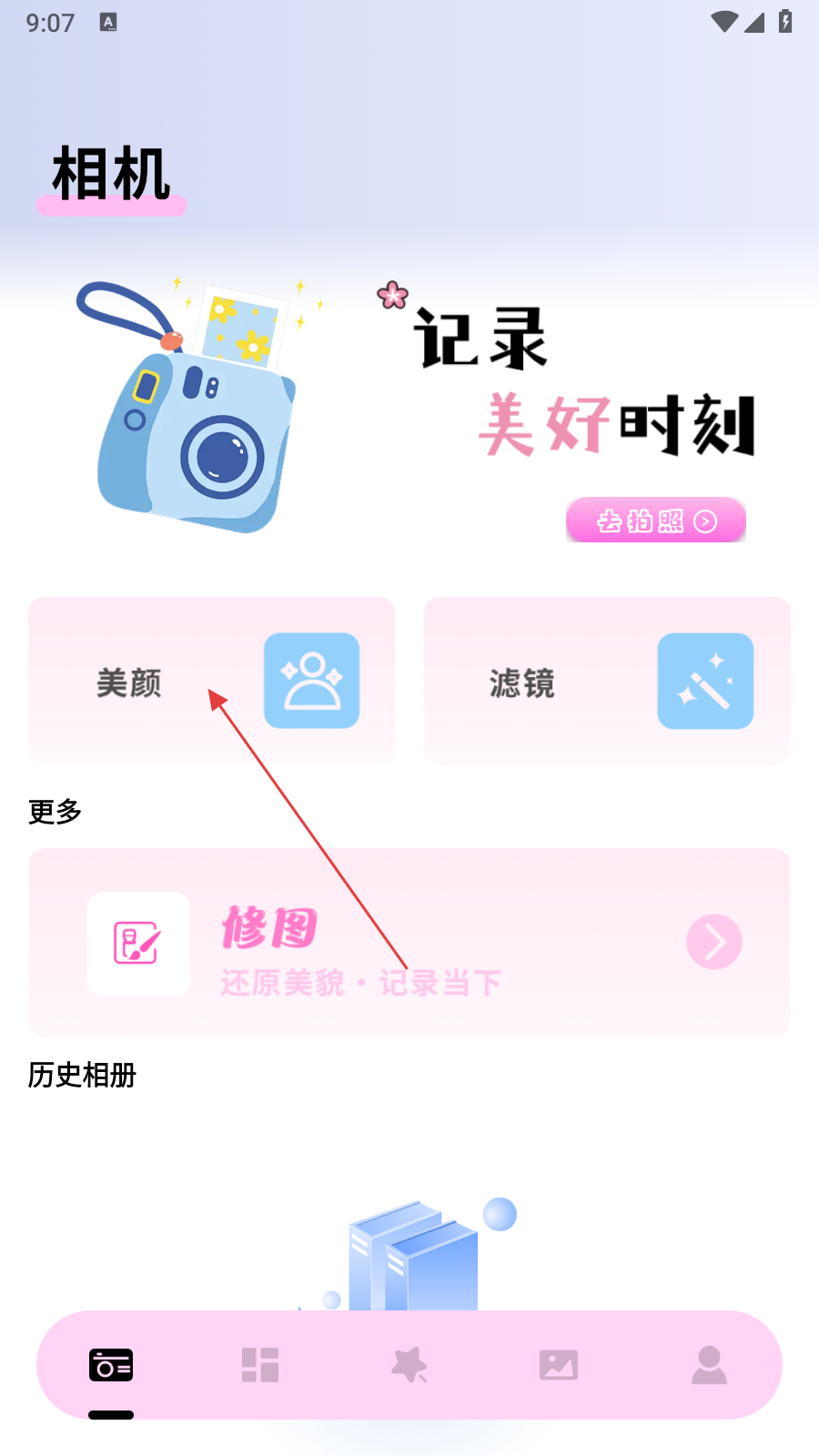Switch to the profile tab
The image size is (819, 1456).
709,1365
